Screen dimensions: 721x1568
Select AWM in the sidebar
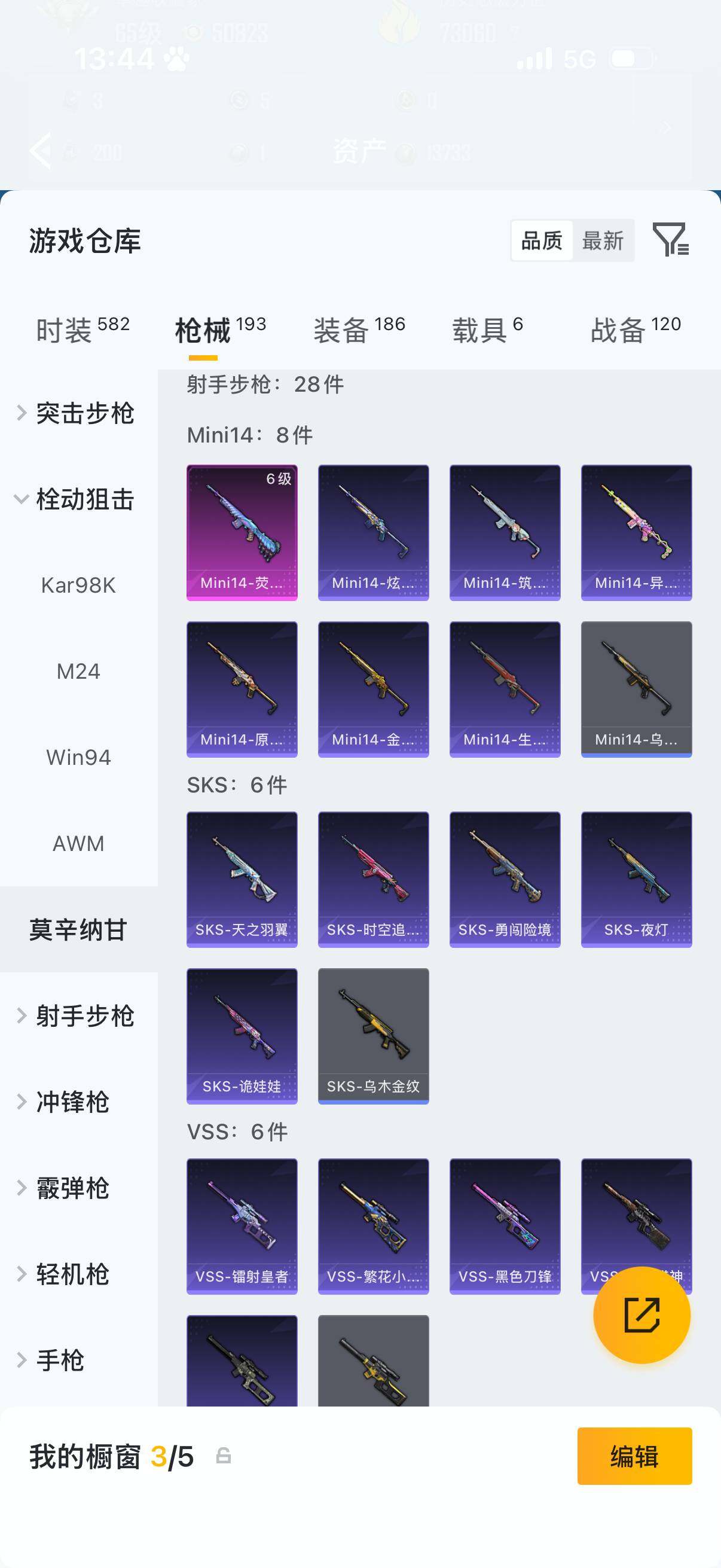tap(78, 843)
